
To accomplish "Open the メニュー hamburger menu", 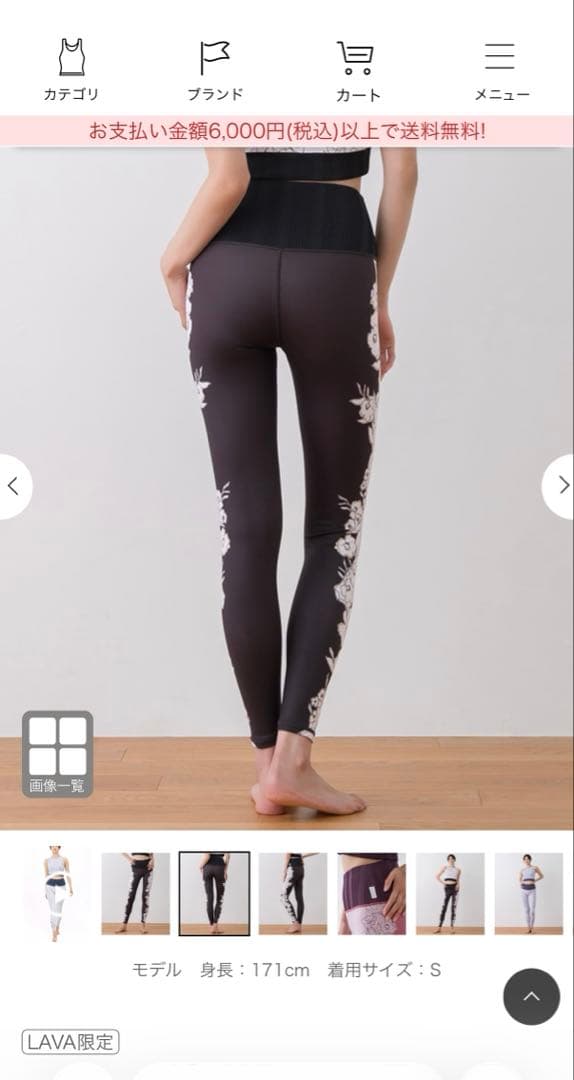I will pos(501,70).
